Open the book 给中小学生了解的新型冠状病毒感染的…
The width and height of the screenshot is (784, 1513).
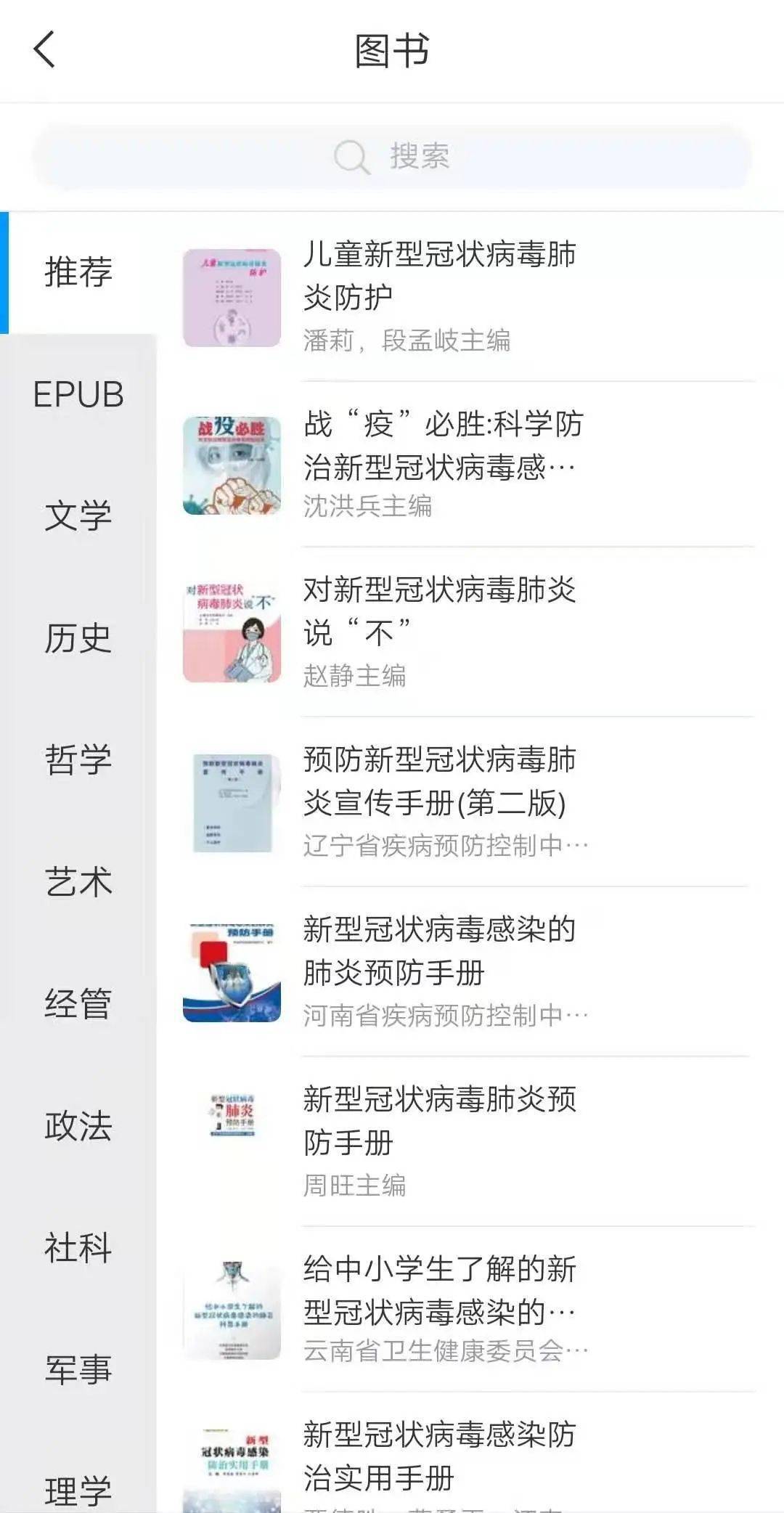point(439,1291)
